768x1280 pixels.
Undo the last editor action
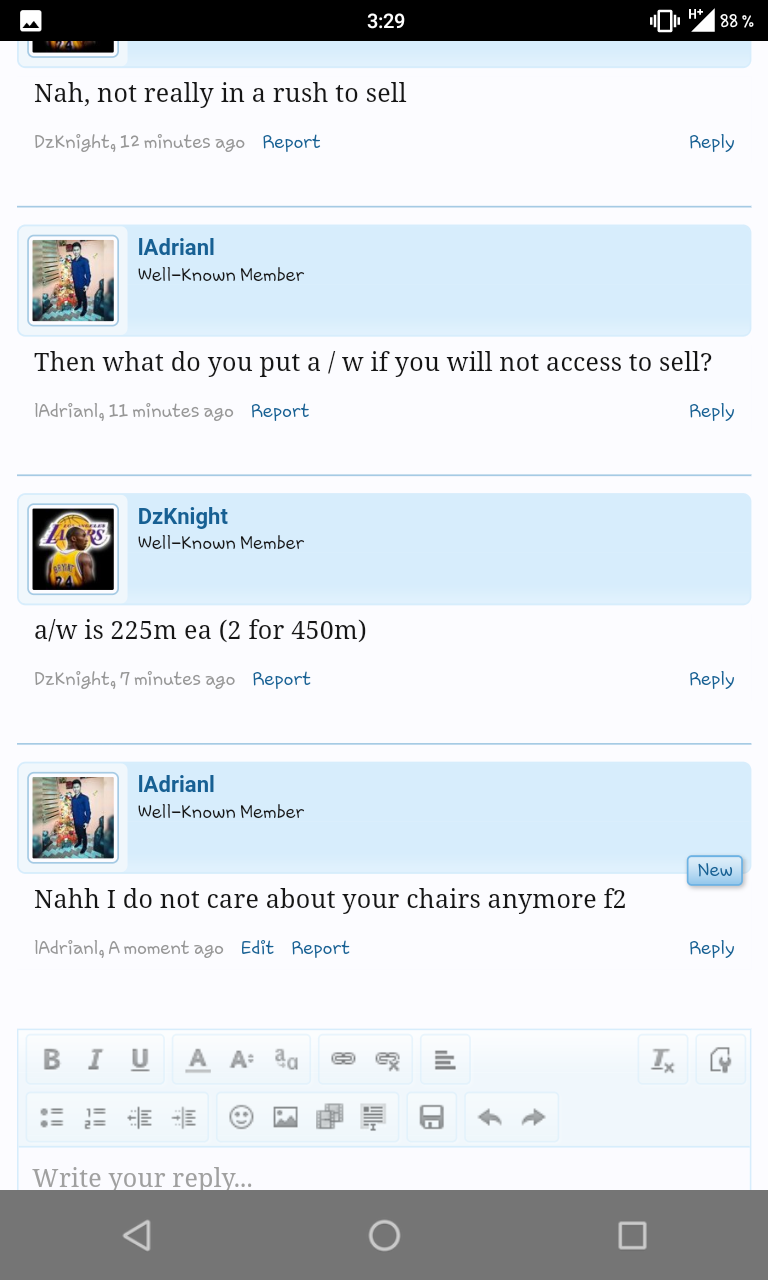[489, 1117]
